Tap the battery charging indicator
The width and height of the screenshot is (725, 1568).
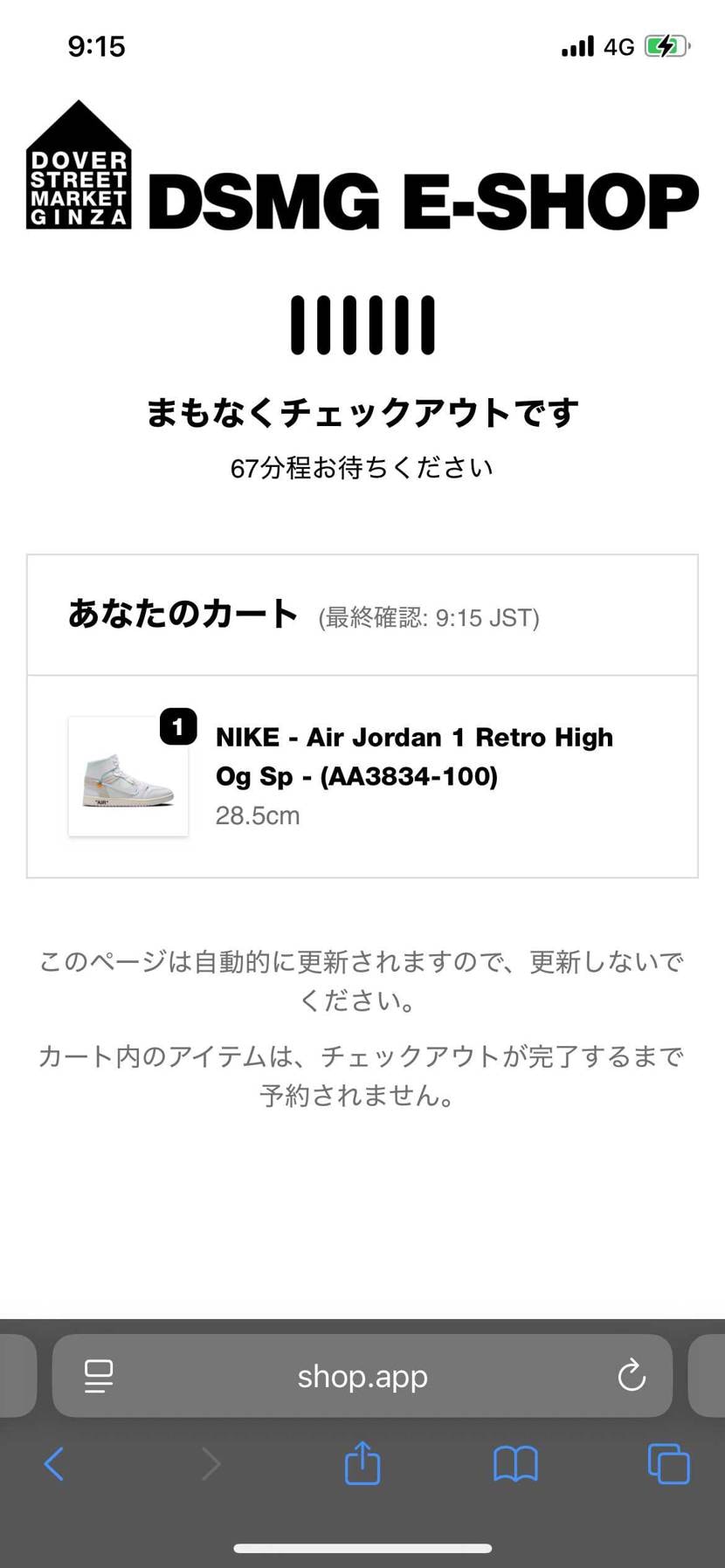pyautogui.click(x=665, y=45)
